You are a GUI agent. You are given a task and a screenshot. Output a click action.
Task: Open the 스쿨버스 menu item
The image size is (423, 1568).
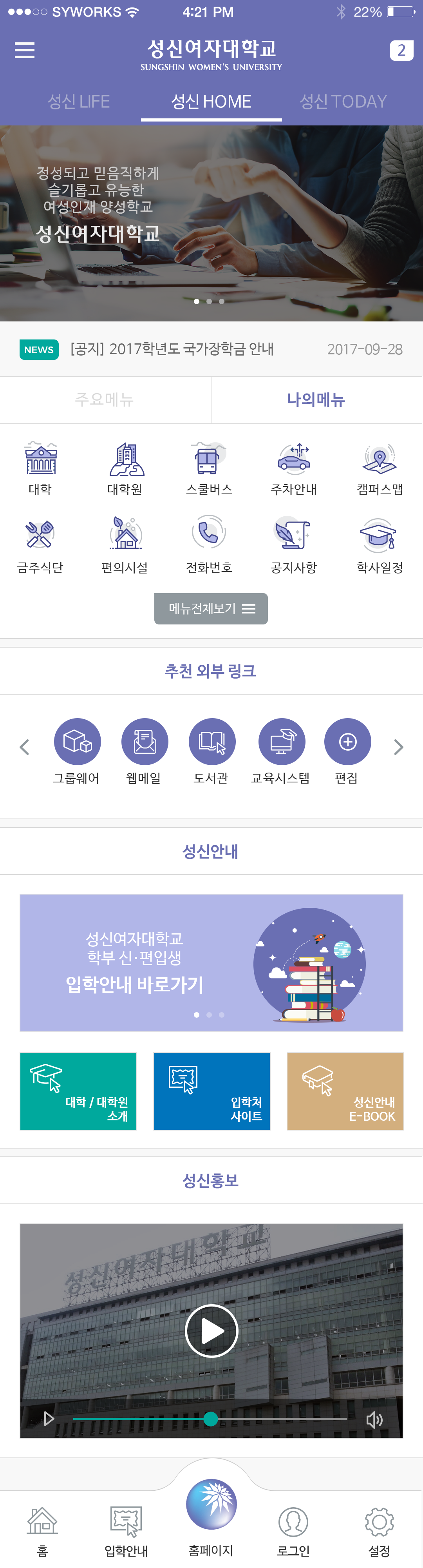(208, 468)
